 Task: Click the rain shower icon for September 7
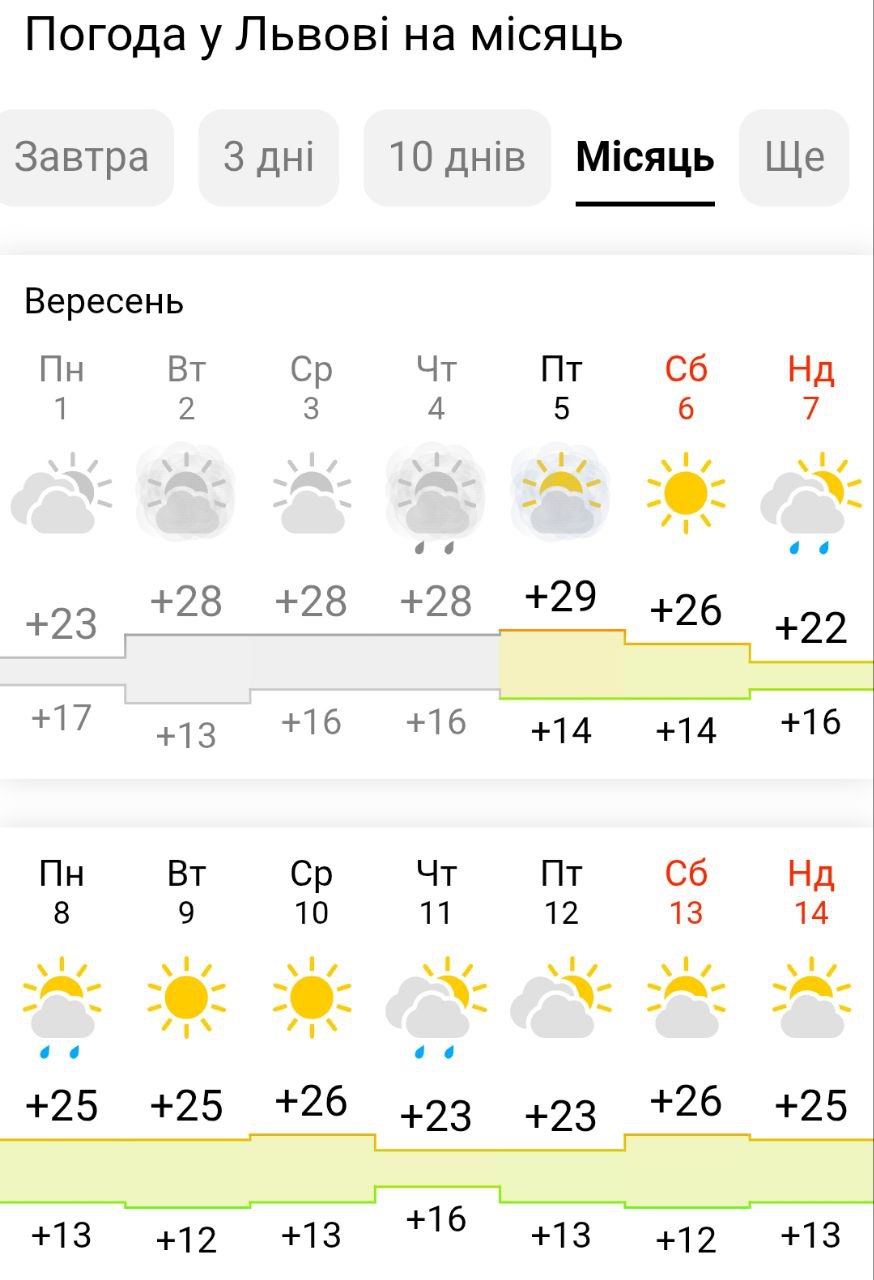click(808, 495)
